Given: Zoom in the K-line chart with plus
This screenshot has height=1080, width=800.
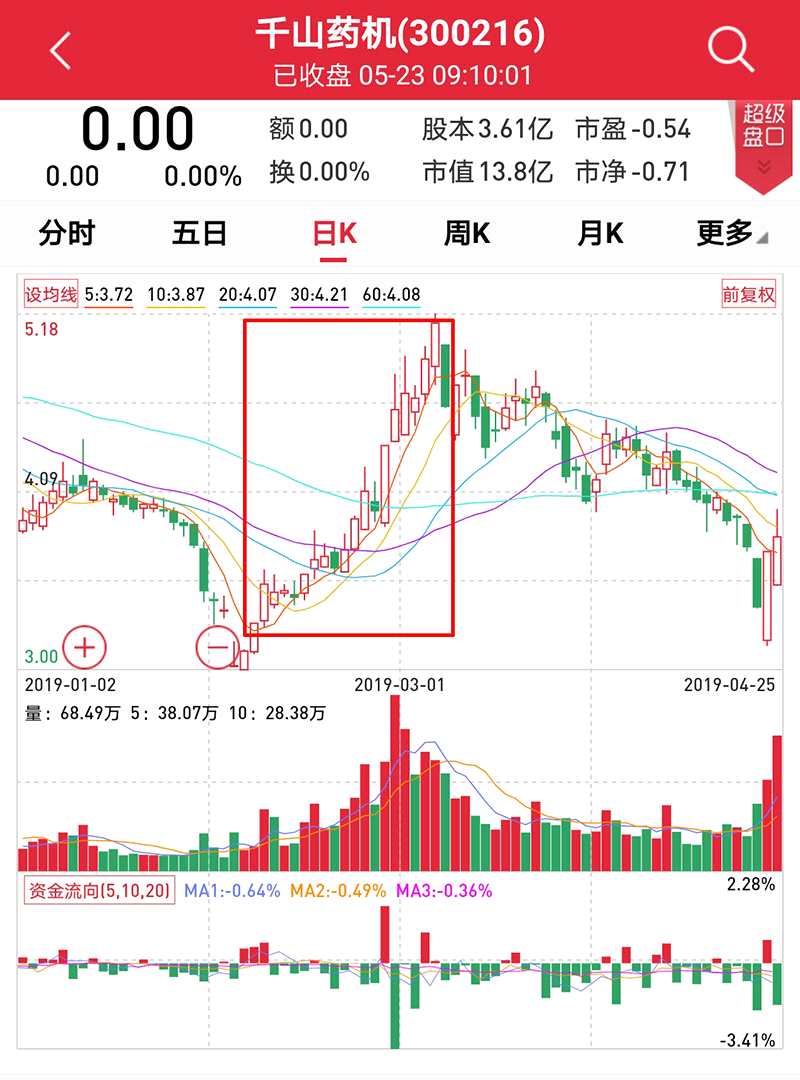Looking at the screenshot, I should tap(85, 647).
